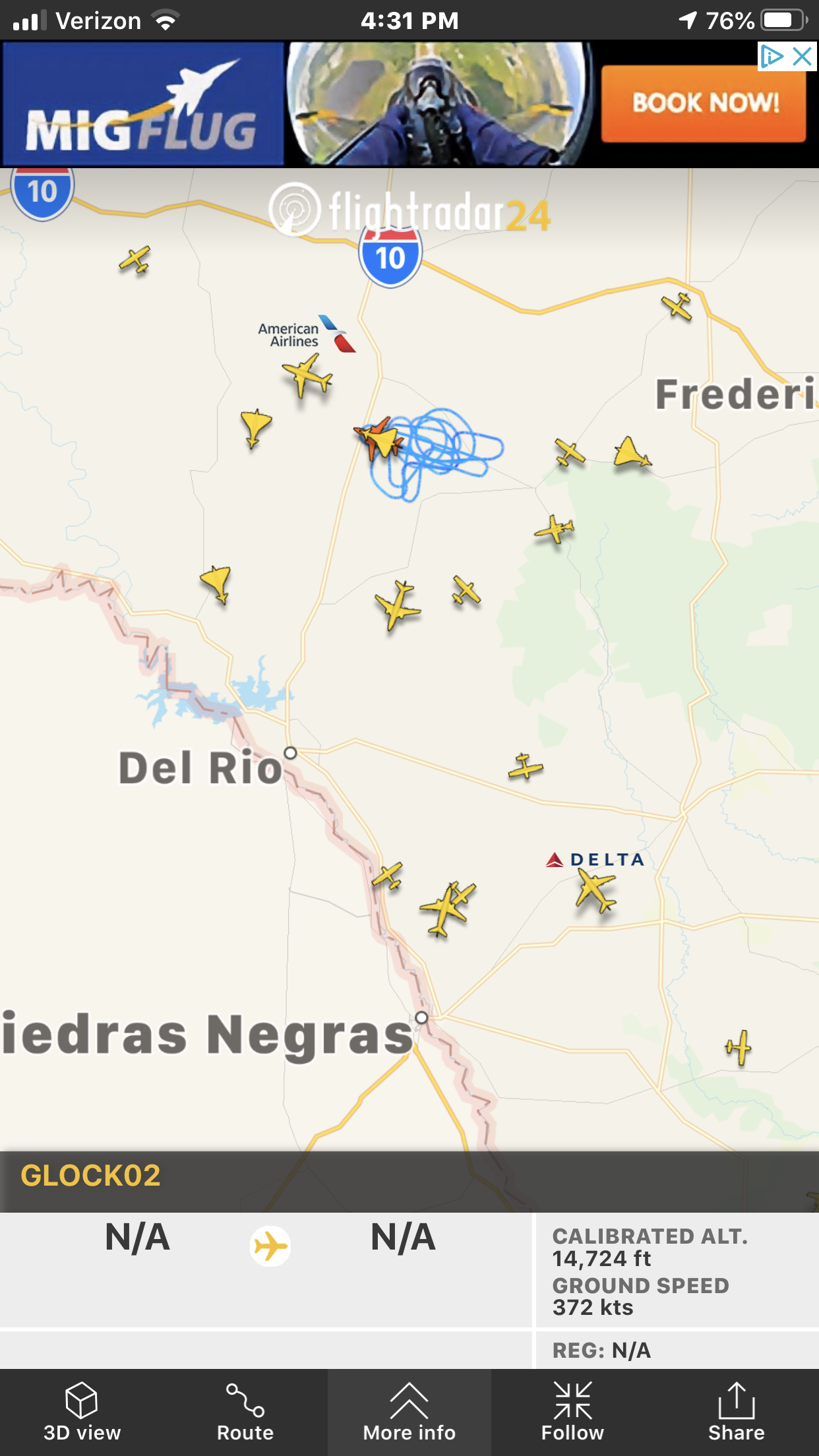Tap Book Now on the MigFlug ad
The width and height of the screenshot is (819, 1456).
click(x=704, y=103)
